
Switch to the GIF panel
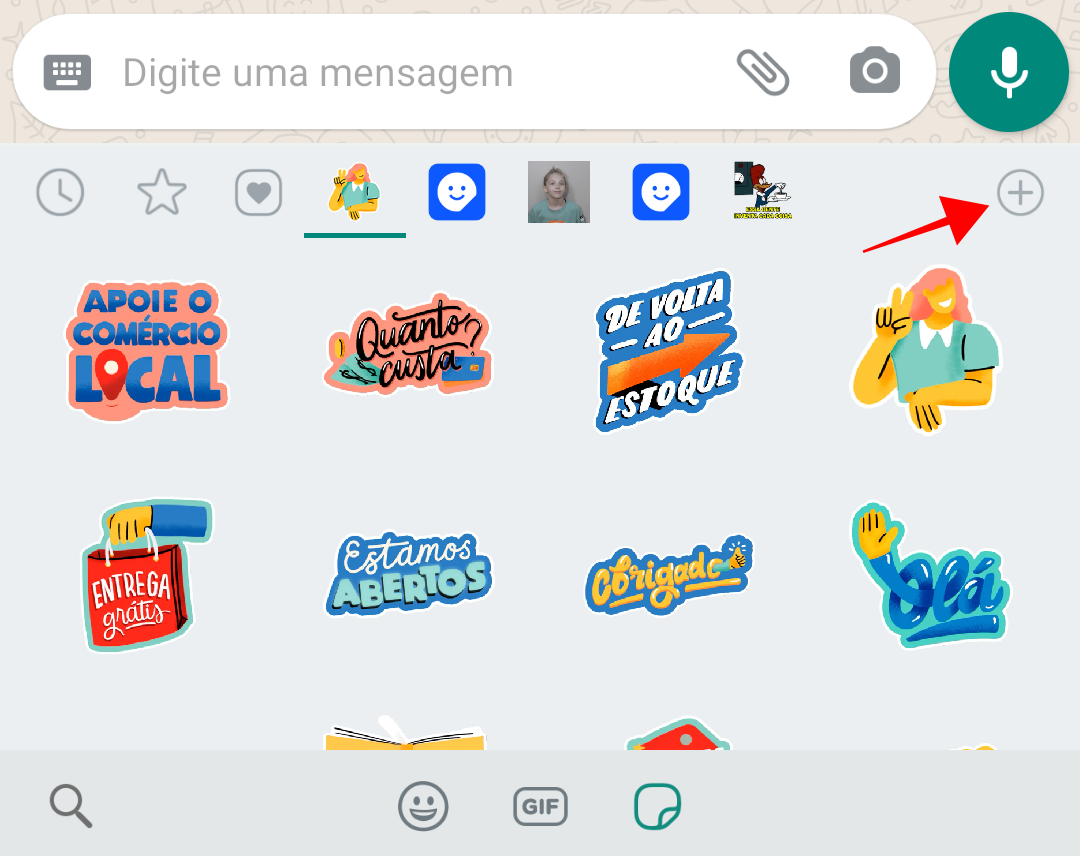[540, 805]
